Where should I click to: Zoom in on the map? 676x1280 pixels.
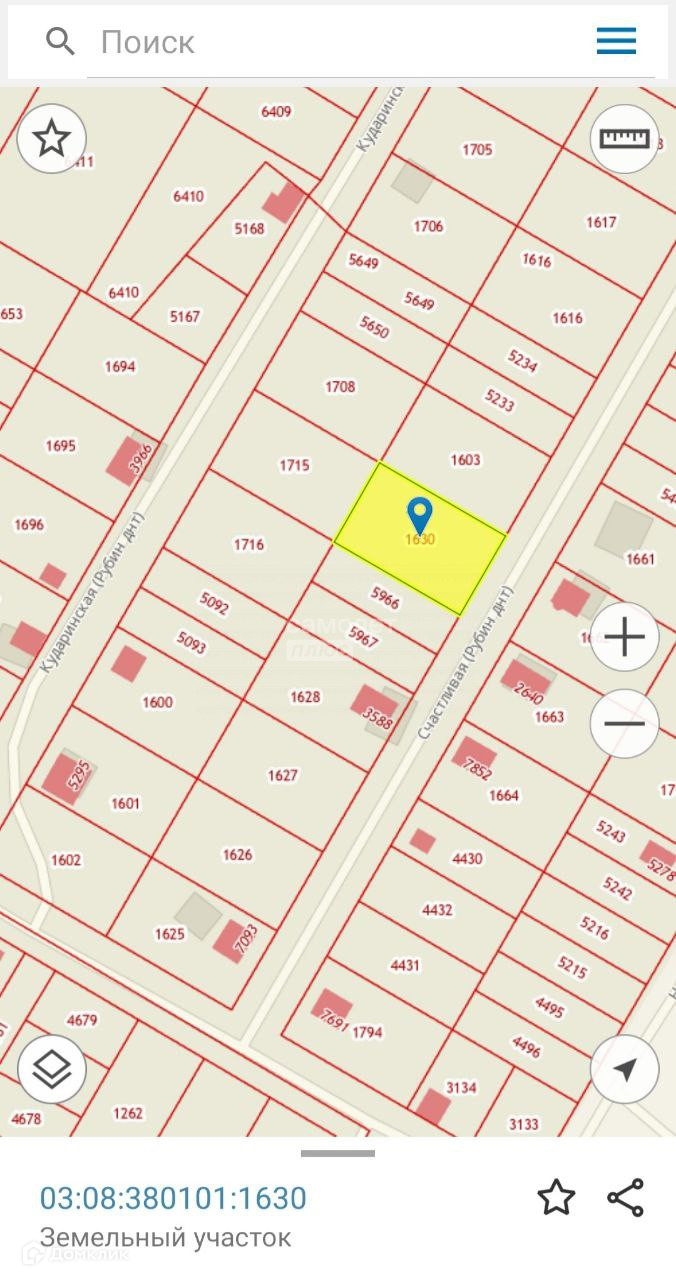tap(624, 637)
